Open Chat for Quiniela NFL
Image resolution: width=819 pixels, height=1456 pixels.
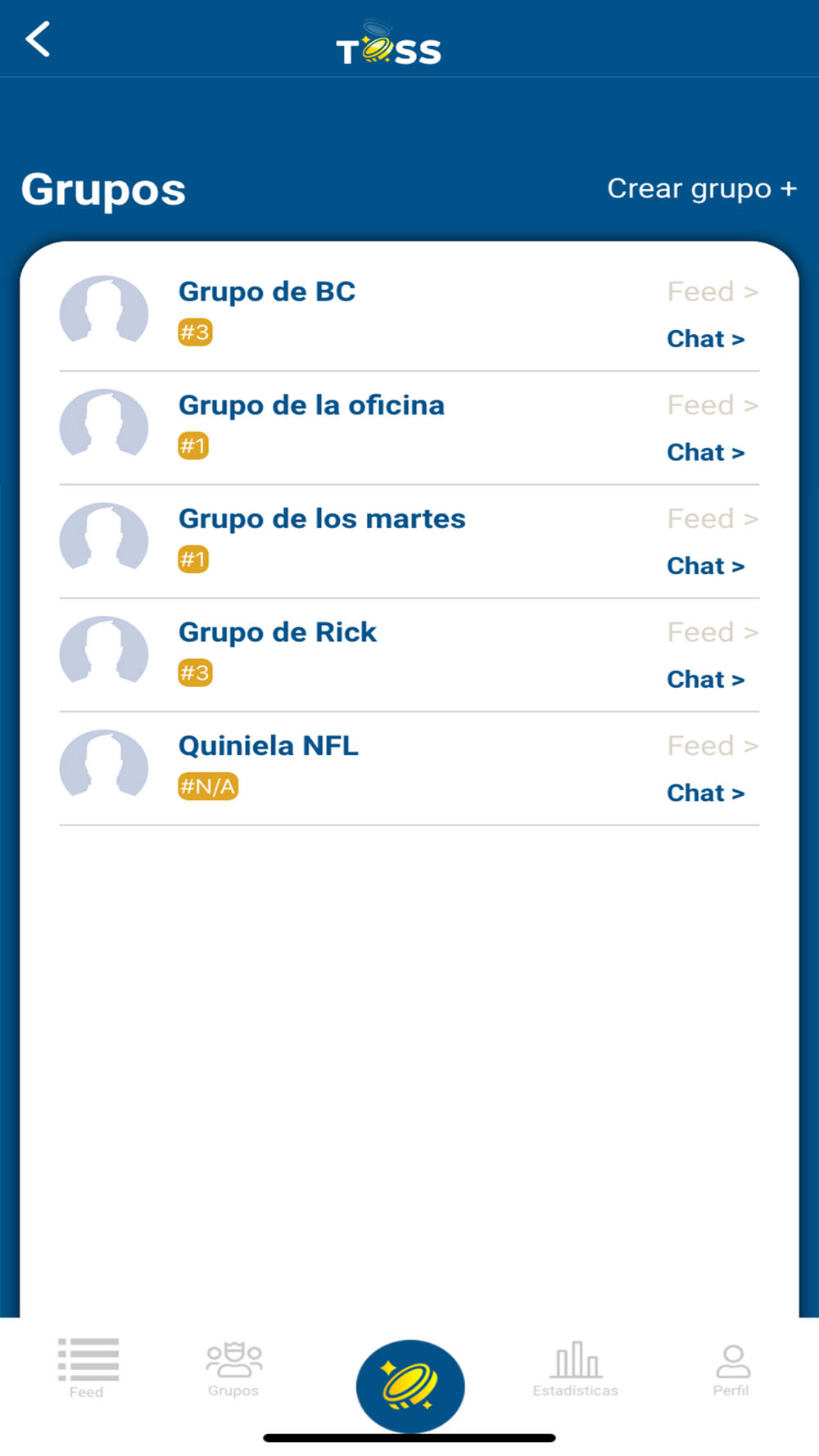[705, 793]
